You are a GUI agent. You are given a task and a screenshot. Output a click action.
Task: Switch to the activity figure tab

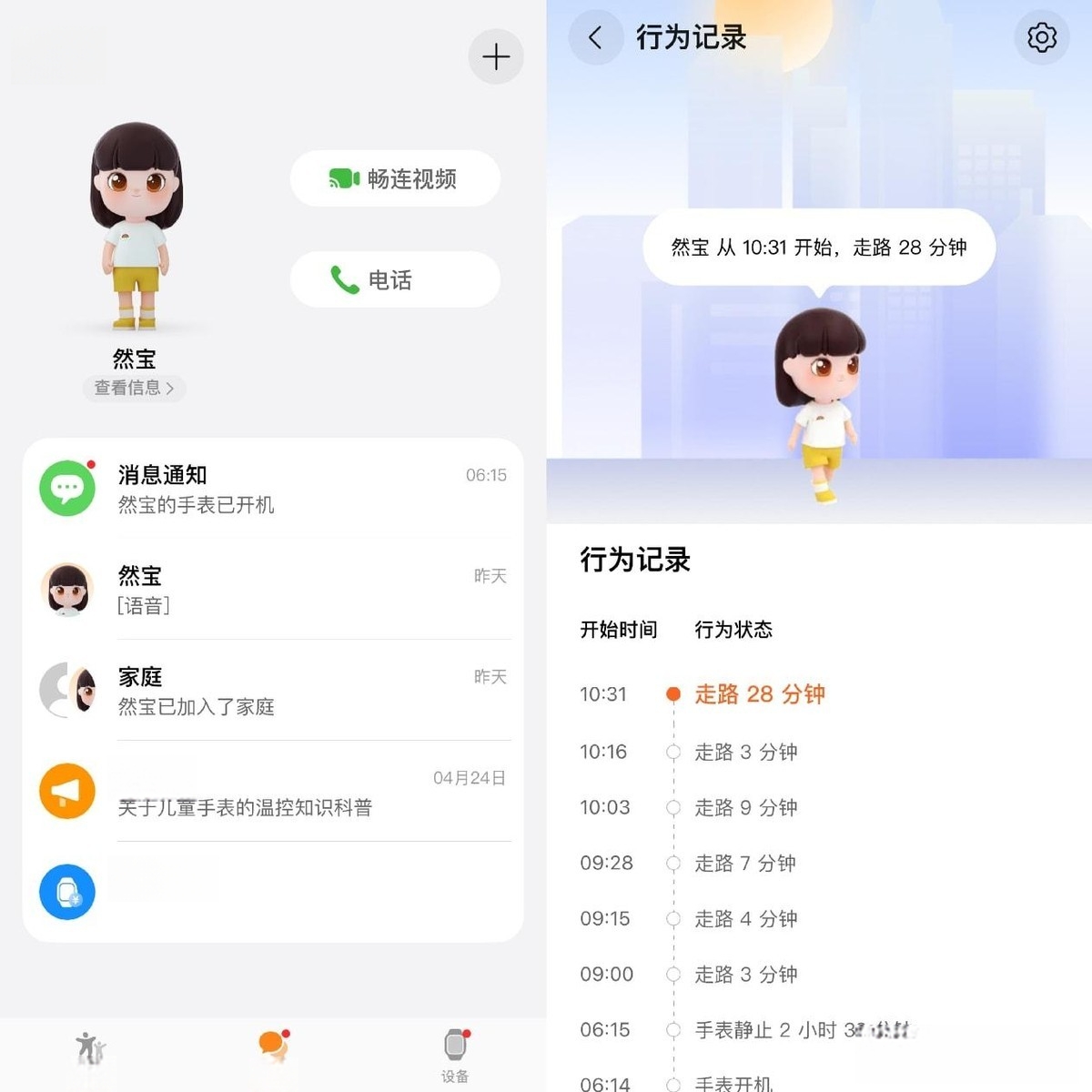click(x=90, y=1049)
